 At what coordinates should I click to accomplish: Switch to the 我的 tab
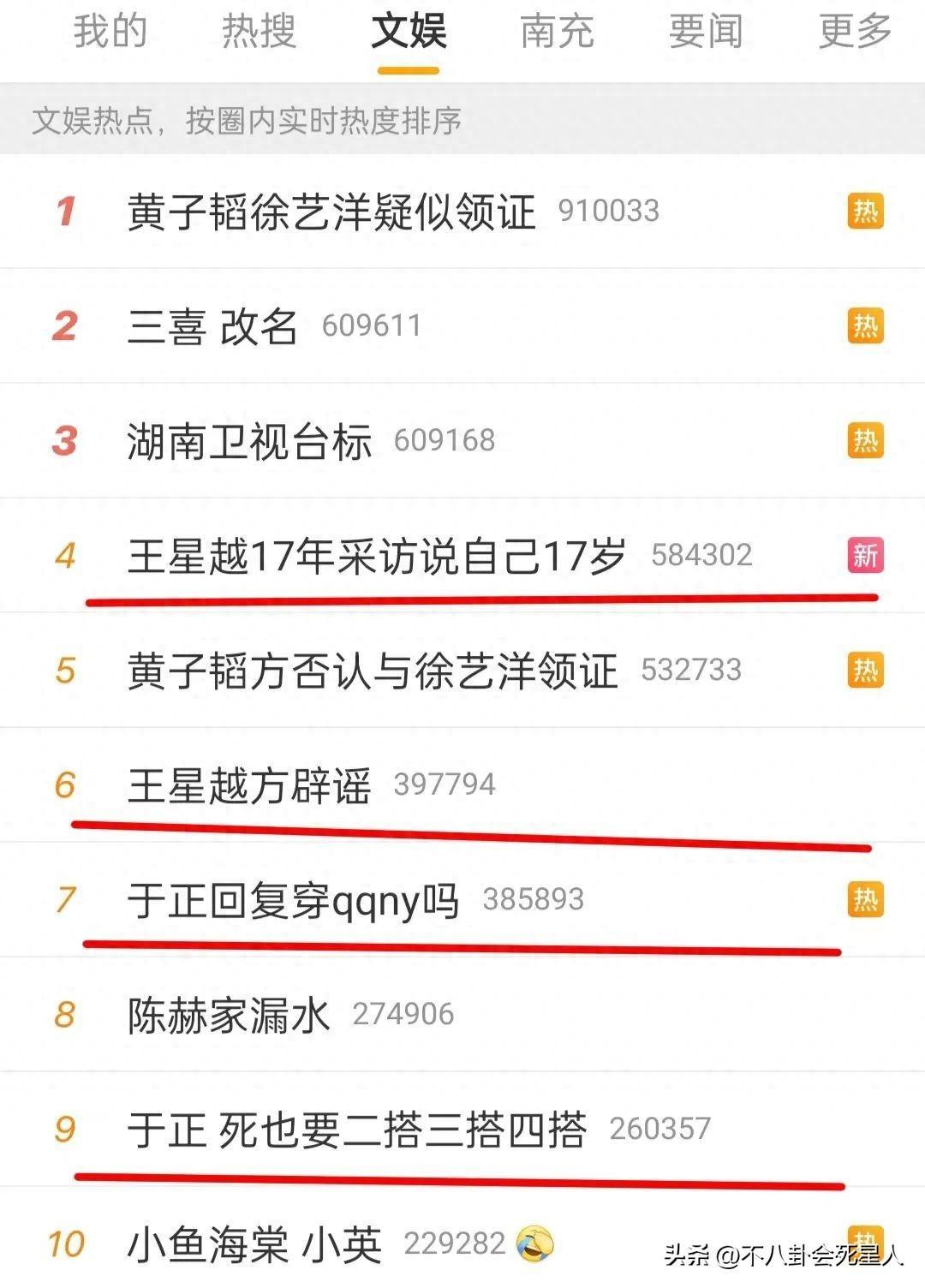coord(110,33)
